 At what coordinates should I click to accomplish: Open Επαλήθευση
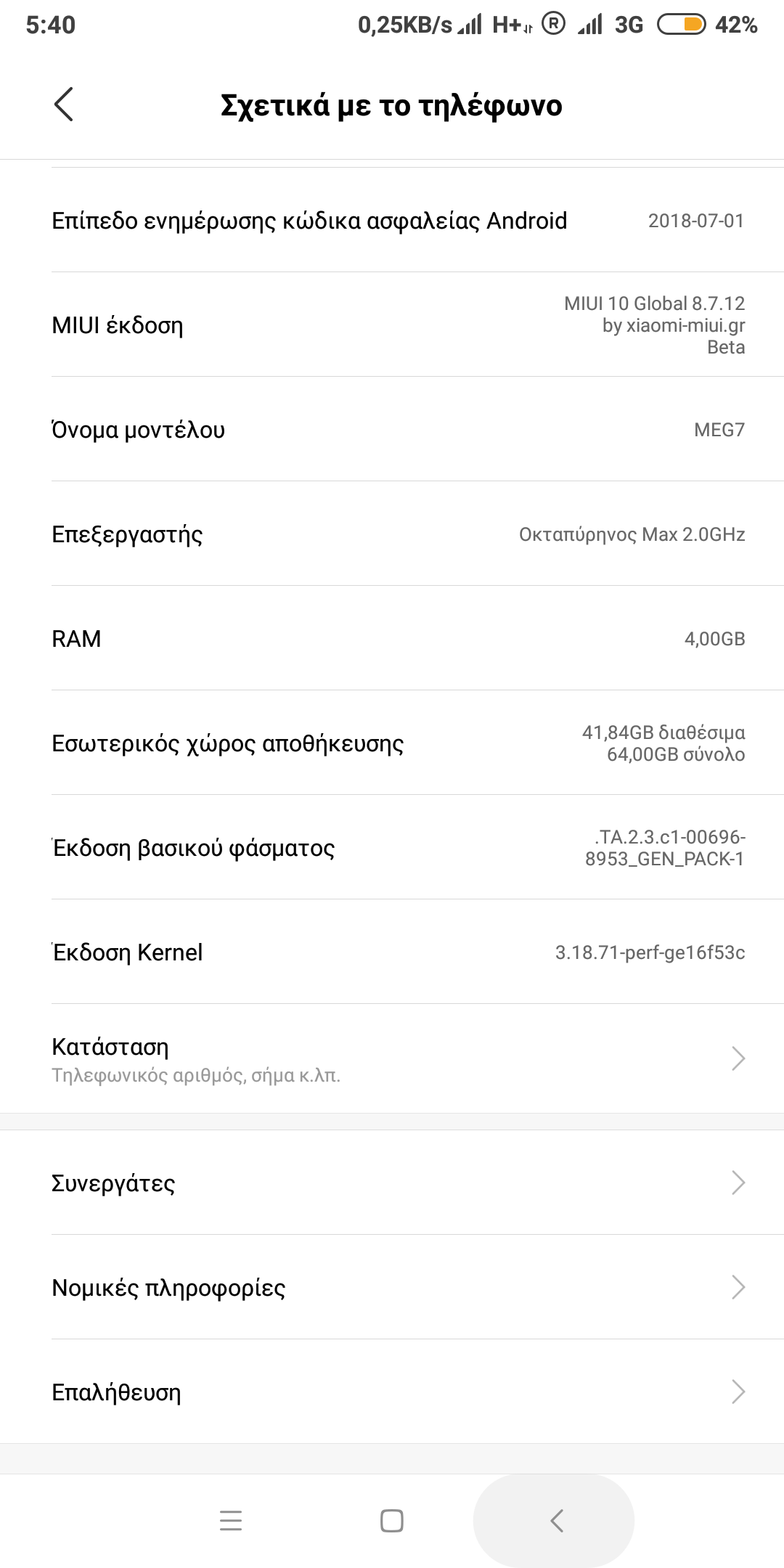click(x=392, y=1392)
